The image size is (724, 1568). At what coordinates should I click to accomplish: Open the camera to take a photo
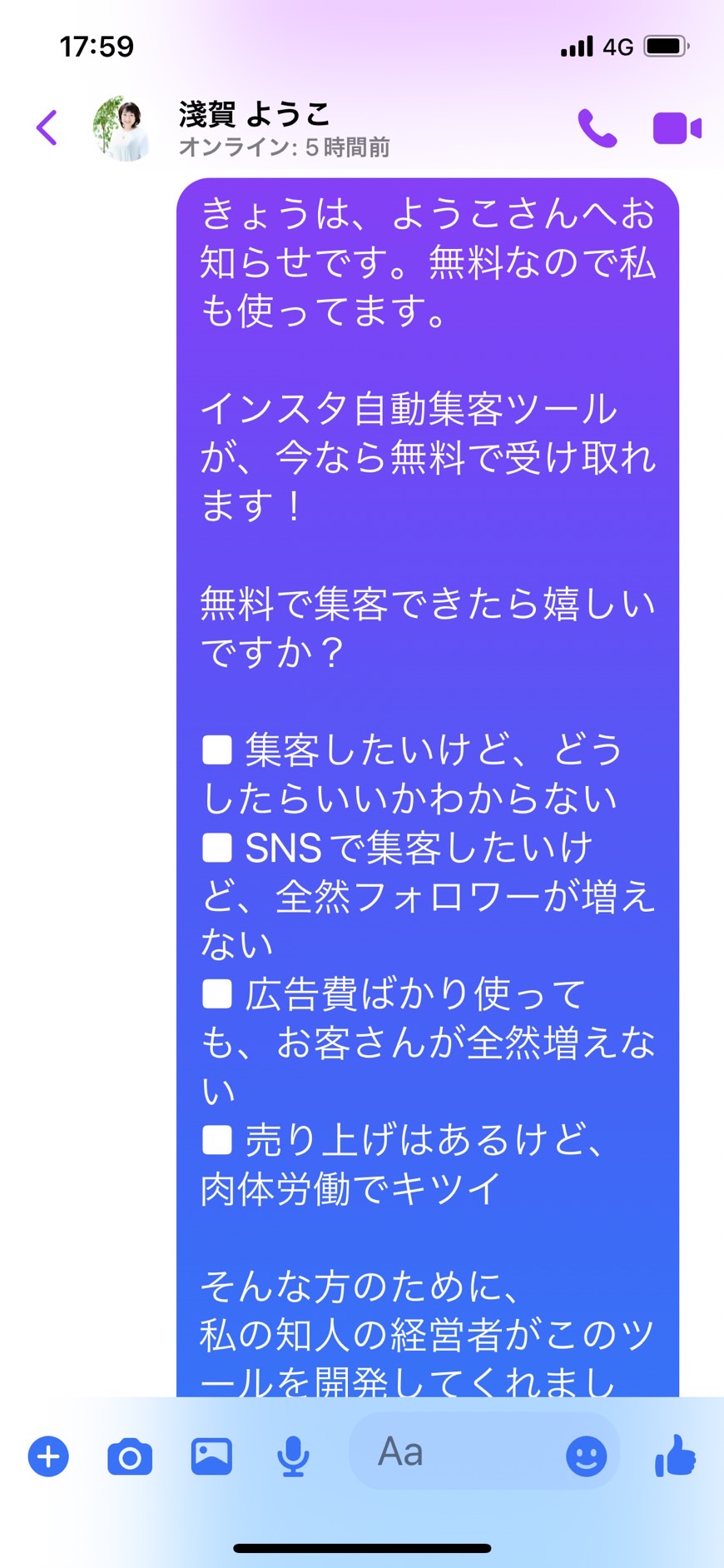coord(130,1457)
